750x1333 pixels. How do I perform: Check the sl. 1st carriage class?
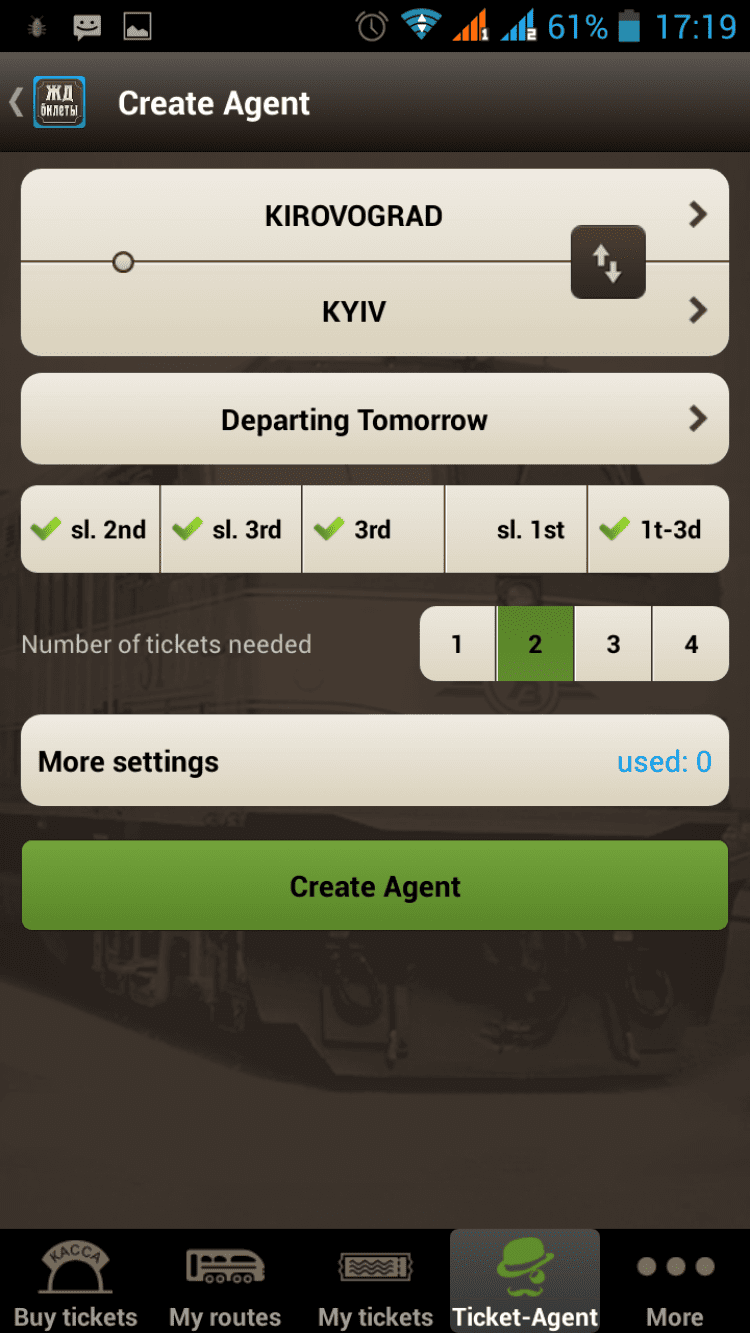pos(516,530)
